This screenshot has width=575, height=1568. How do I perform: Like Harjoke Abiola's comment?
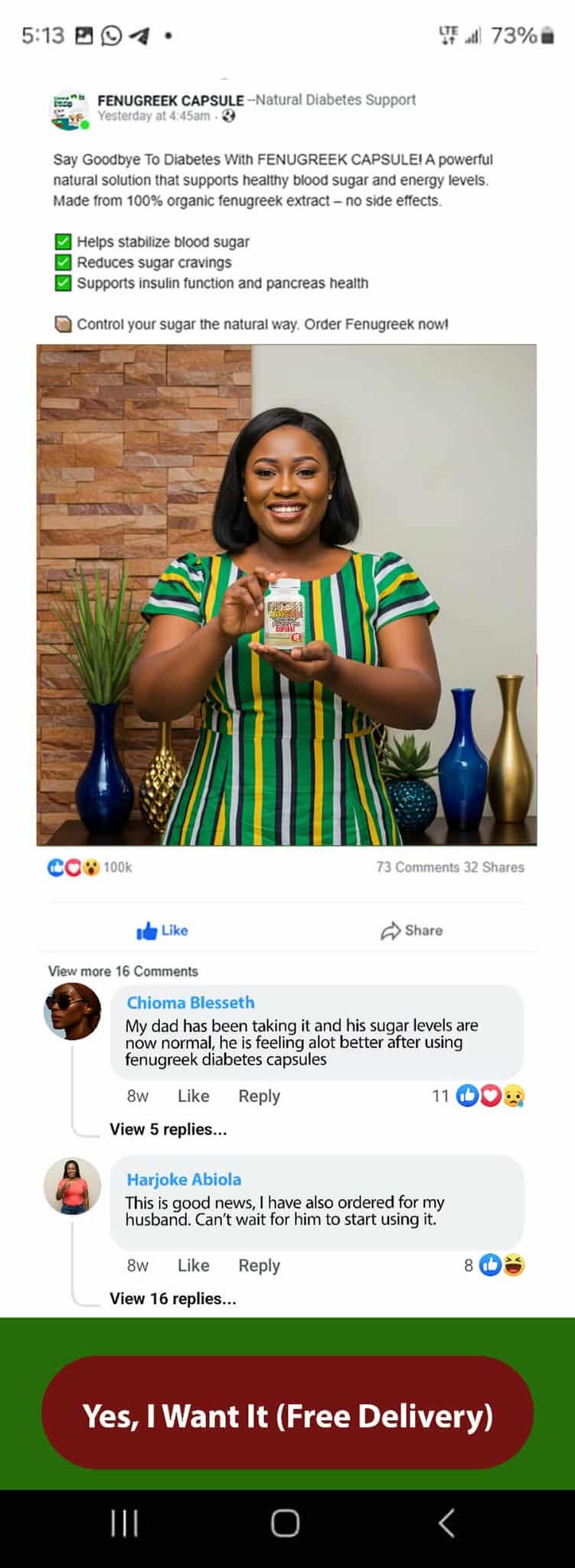point(193,1265)
